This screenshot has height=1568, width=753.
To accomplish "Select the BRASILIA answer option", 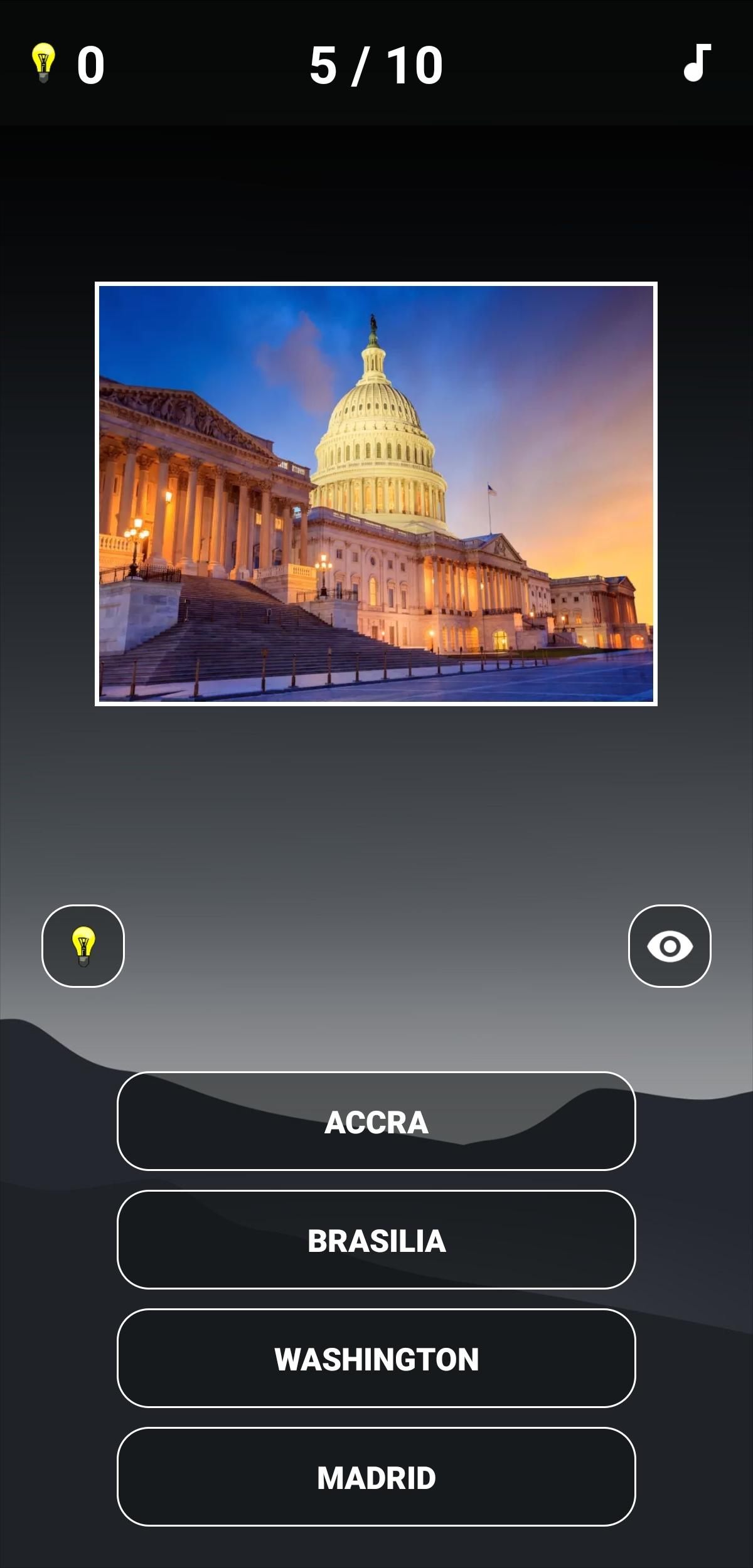I will (x=376, y=1240).
